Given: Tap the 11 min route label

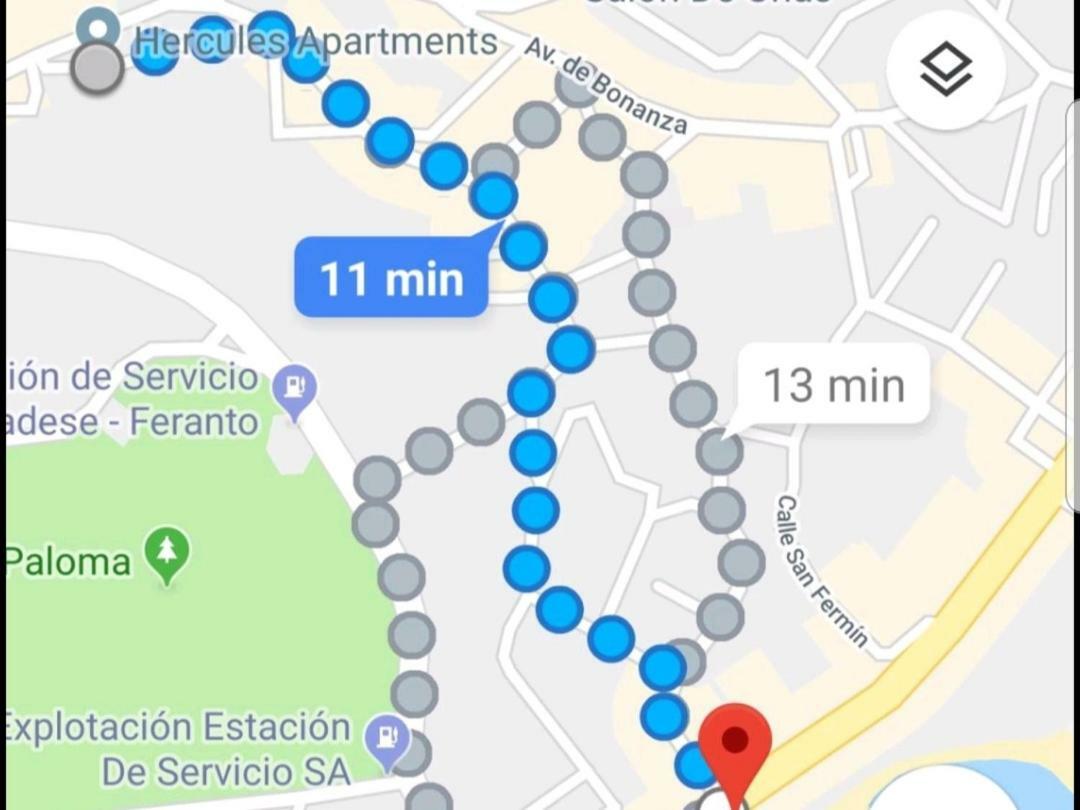Looking at the screenshot, I should tap(391, 278).
